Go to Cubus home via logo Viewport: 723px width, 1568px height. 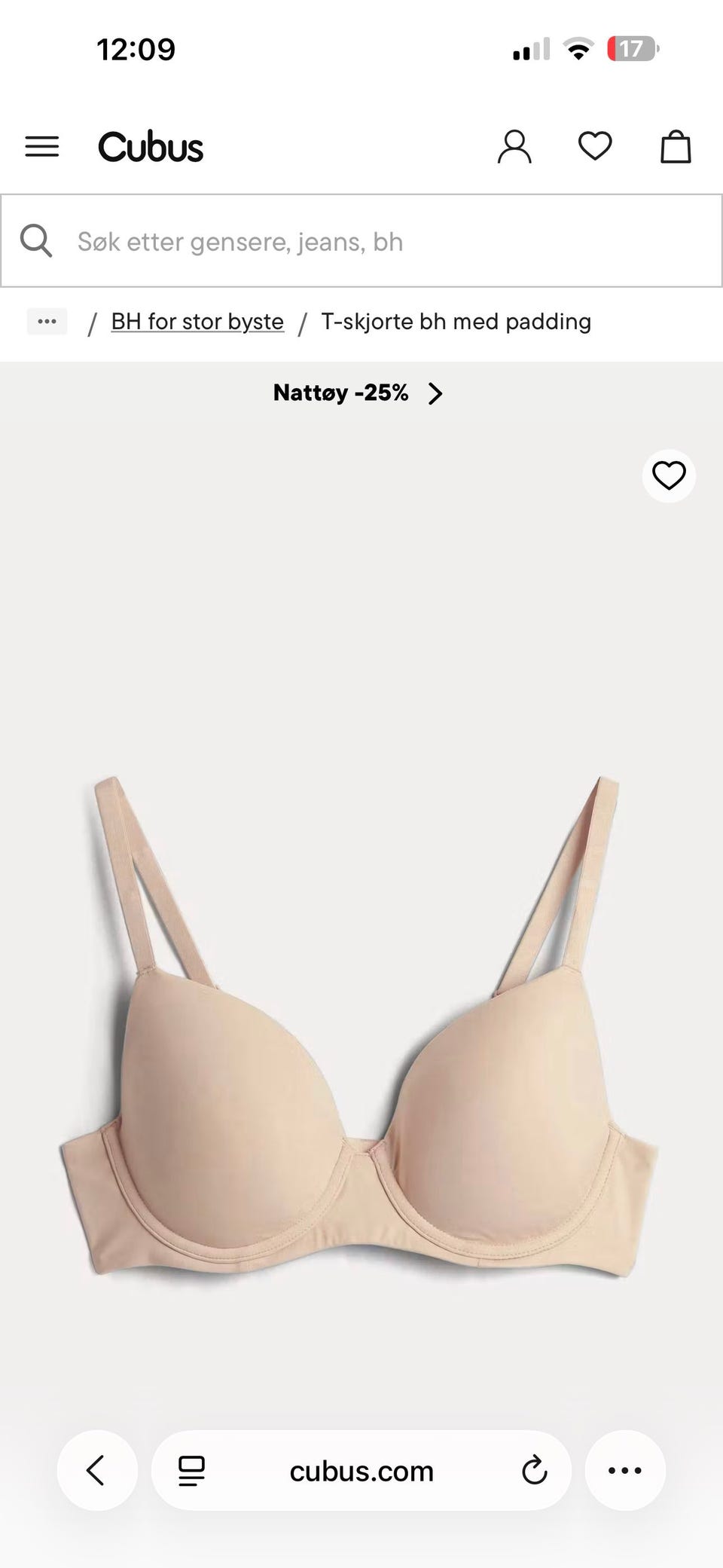click(x=151, y=147)
